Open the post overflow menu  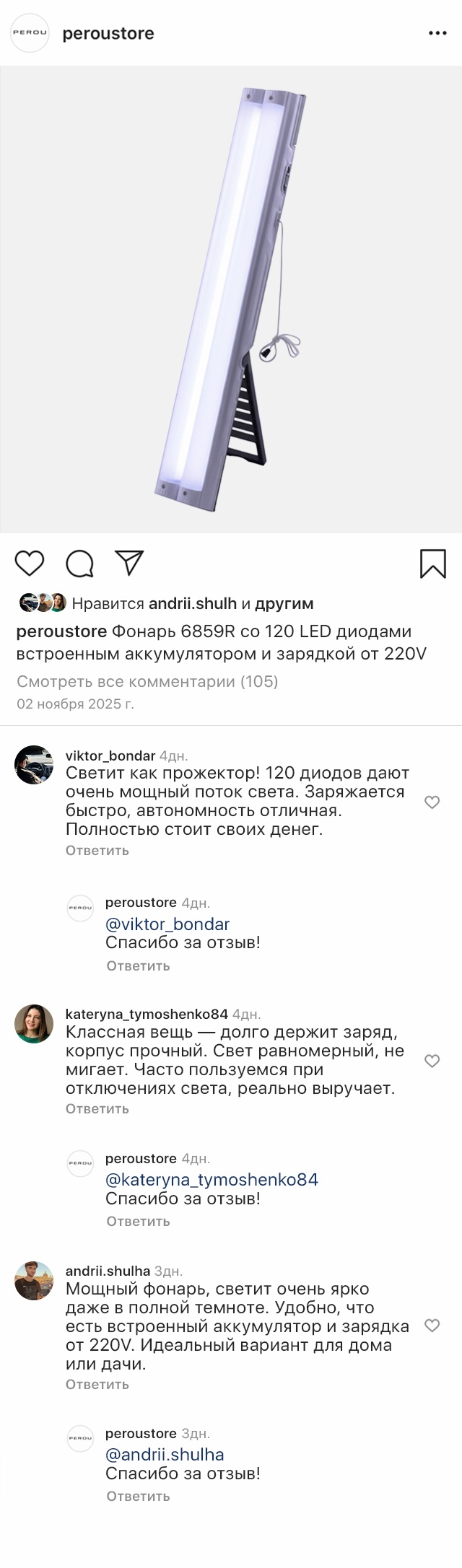coord(437,33)
